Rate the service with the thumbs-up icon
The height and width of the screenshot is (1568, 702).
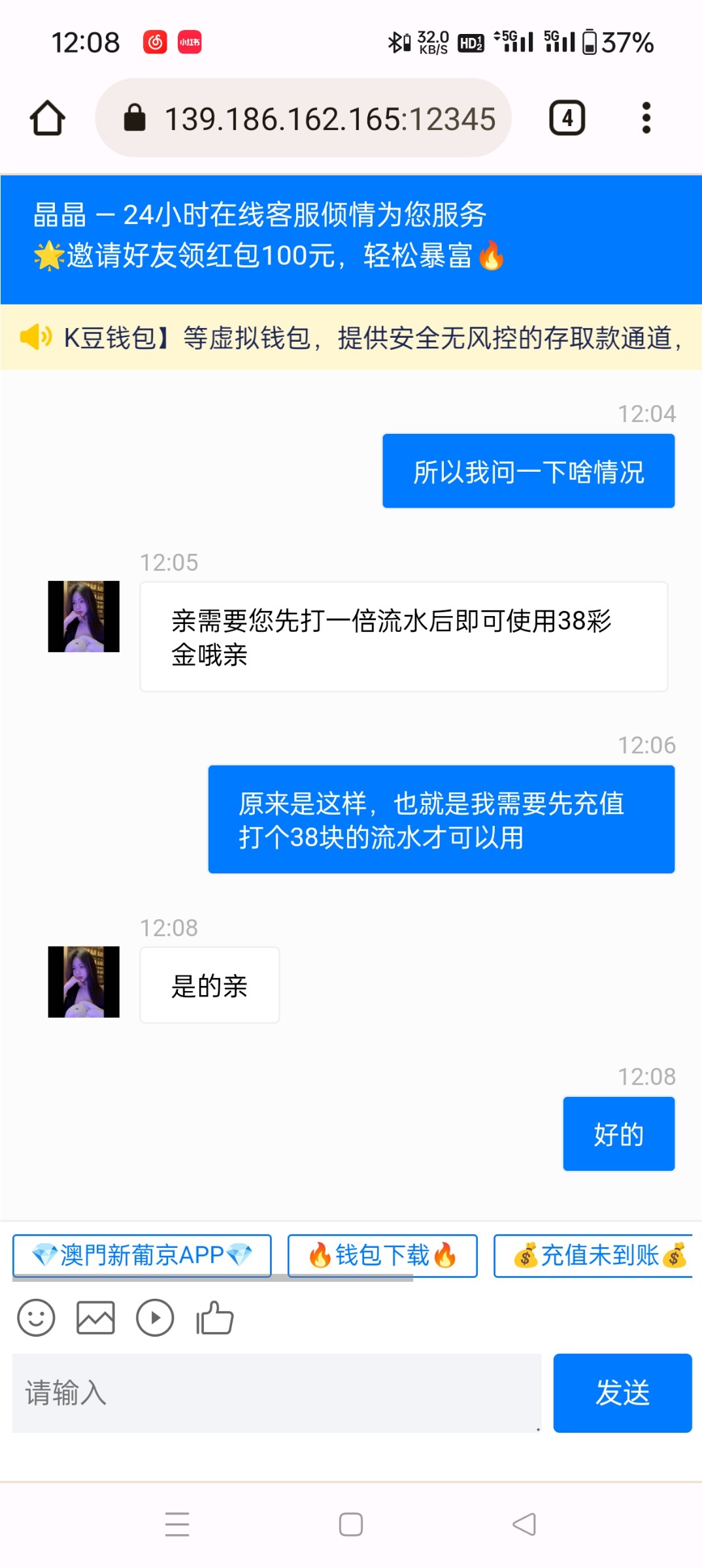pyautogui.click(x=214, y=1318)
